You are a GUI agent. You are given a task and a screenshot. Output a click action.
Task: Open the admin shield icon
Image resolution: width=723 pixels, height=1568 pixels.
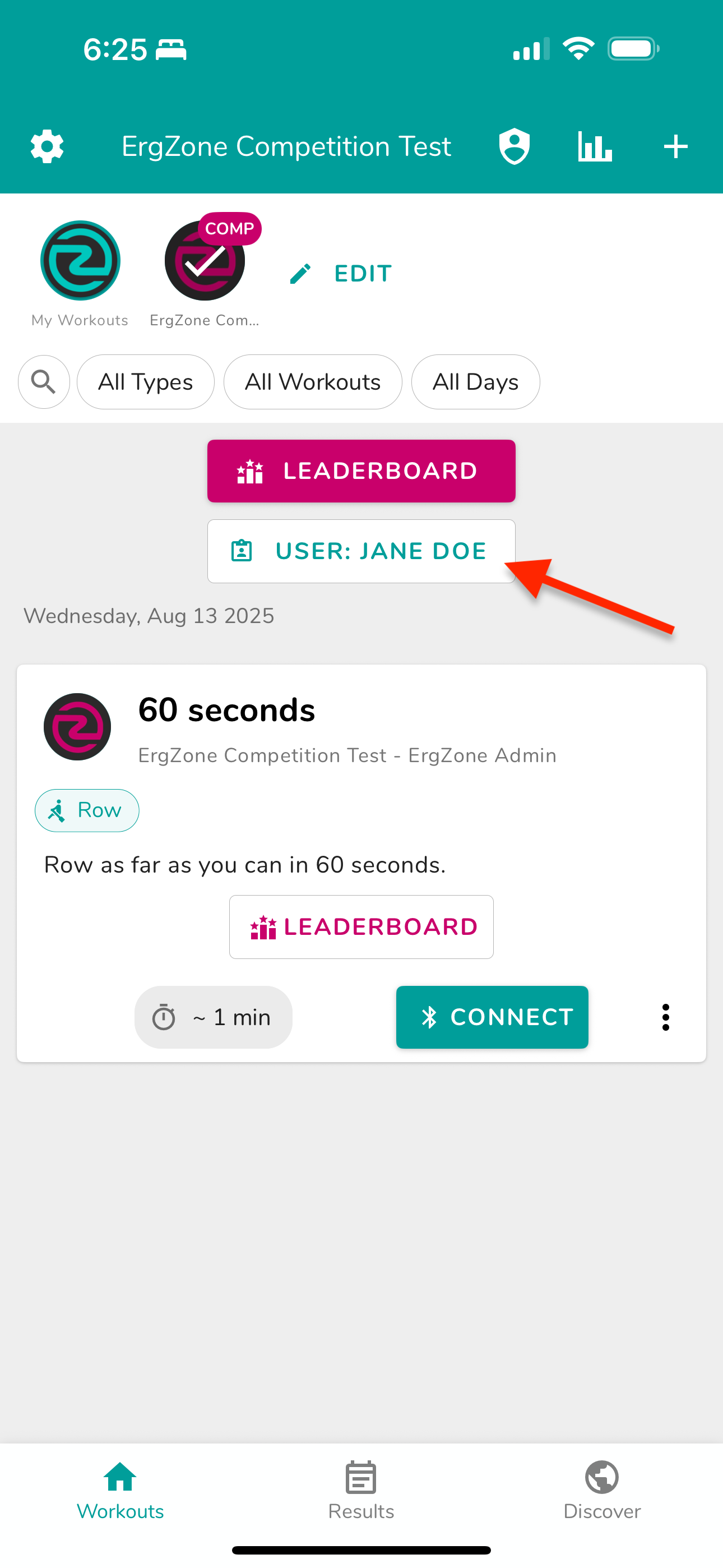point(515,147)
